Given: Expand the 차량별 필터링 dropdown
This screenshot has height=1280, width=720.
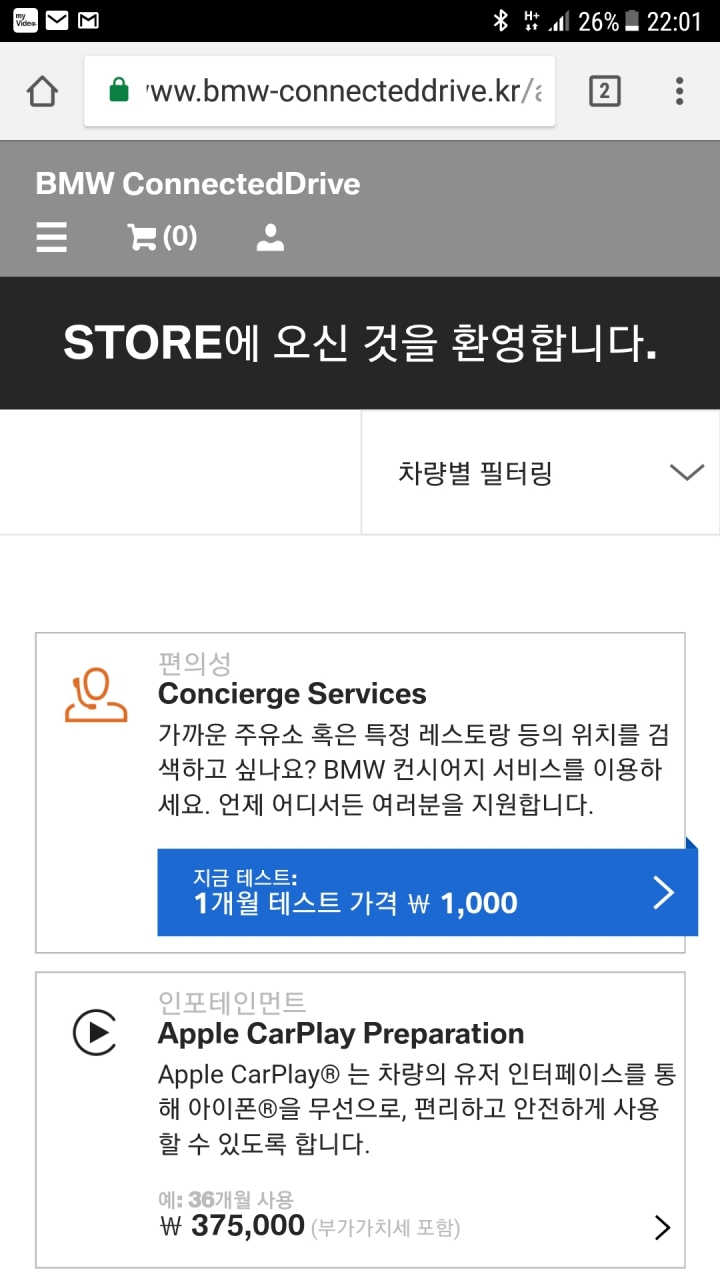Looking at the screenshot, I should [x=540, y=473].
